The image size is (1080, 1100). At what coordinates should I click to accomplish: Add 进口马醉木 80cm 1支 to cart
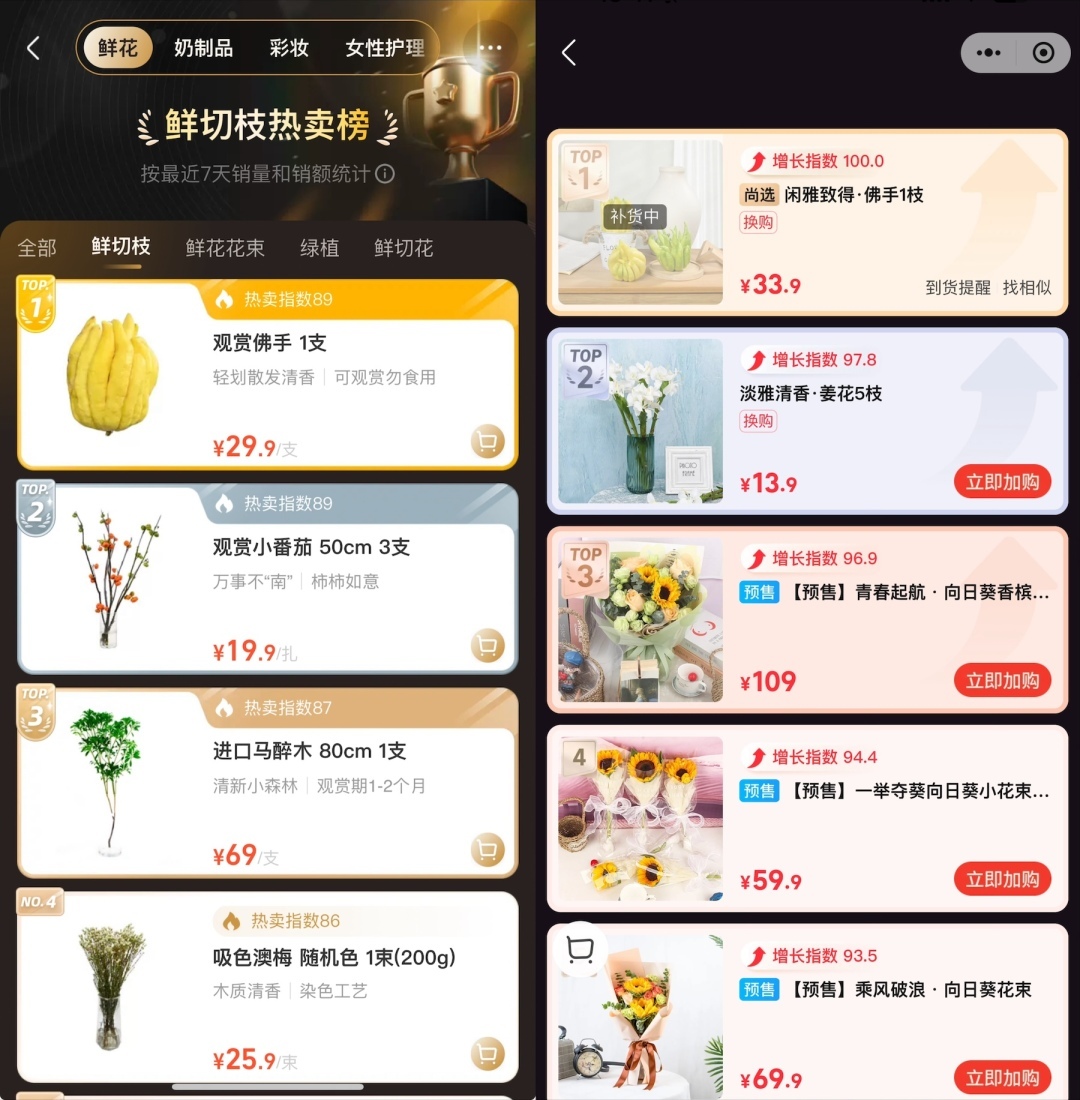[x=487, y=850]
